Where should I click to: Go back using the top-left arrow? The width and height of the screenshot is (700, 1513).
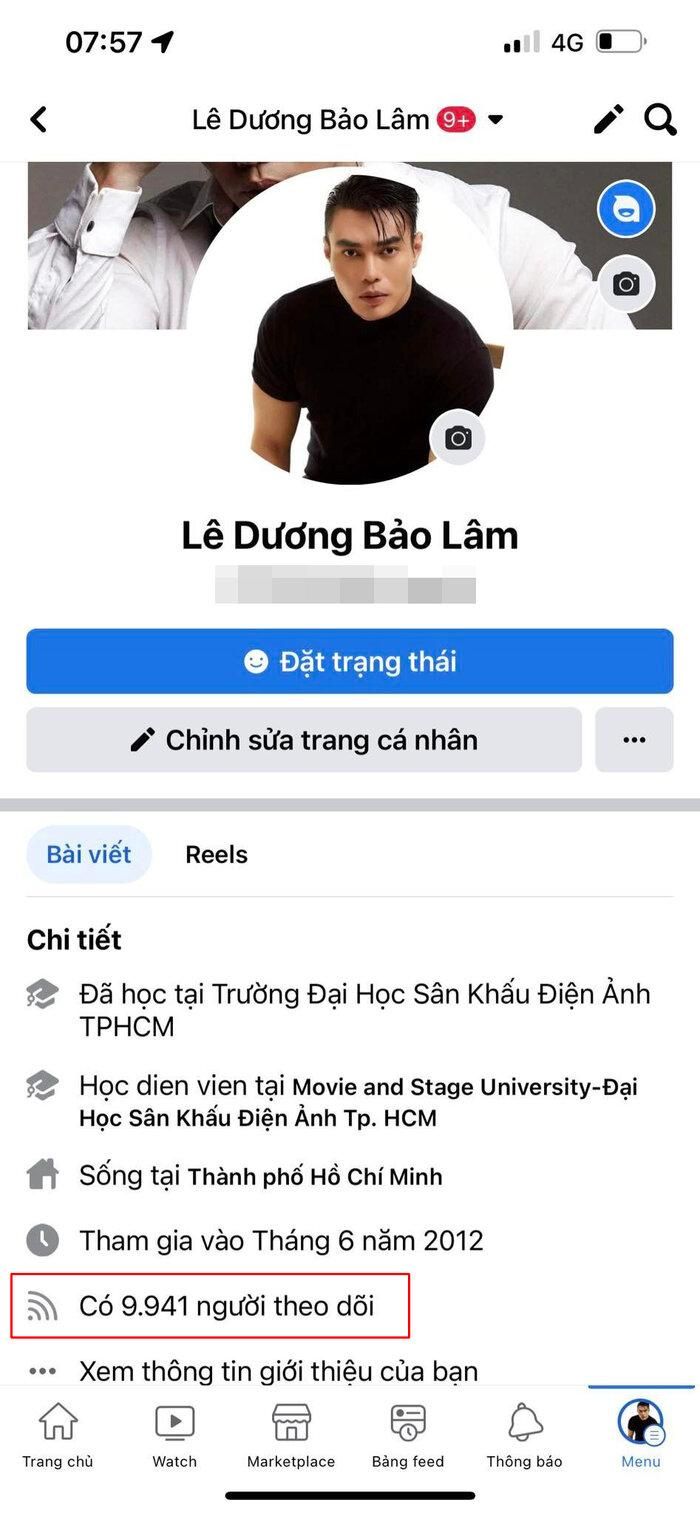click(39, 121)
